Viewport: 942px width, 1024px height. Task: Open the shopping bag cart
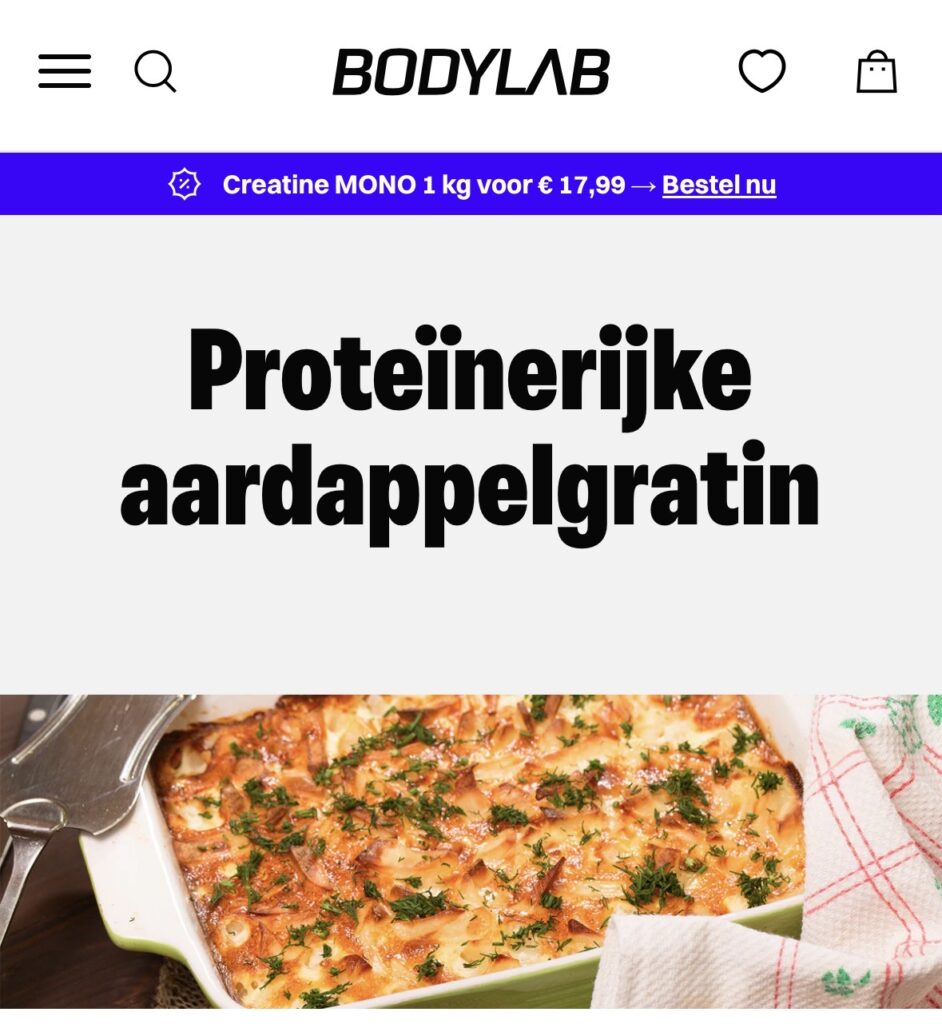click(x=876, y=72)
